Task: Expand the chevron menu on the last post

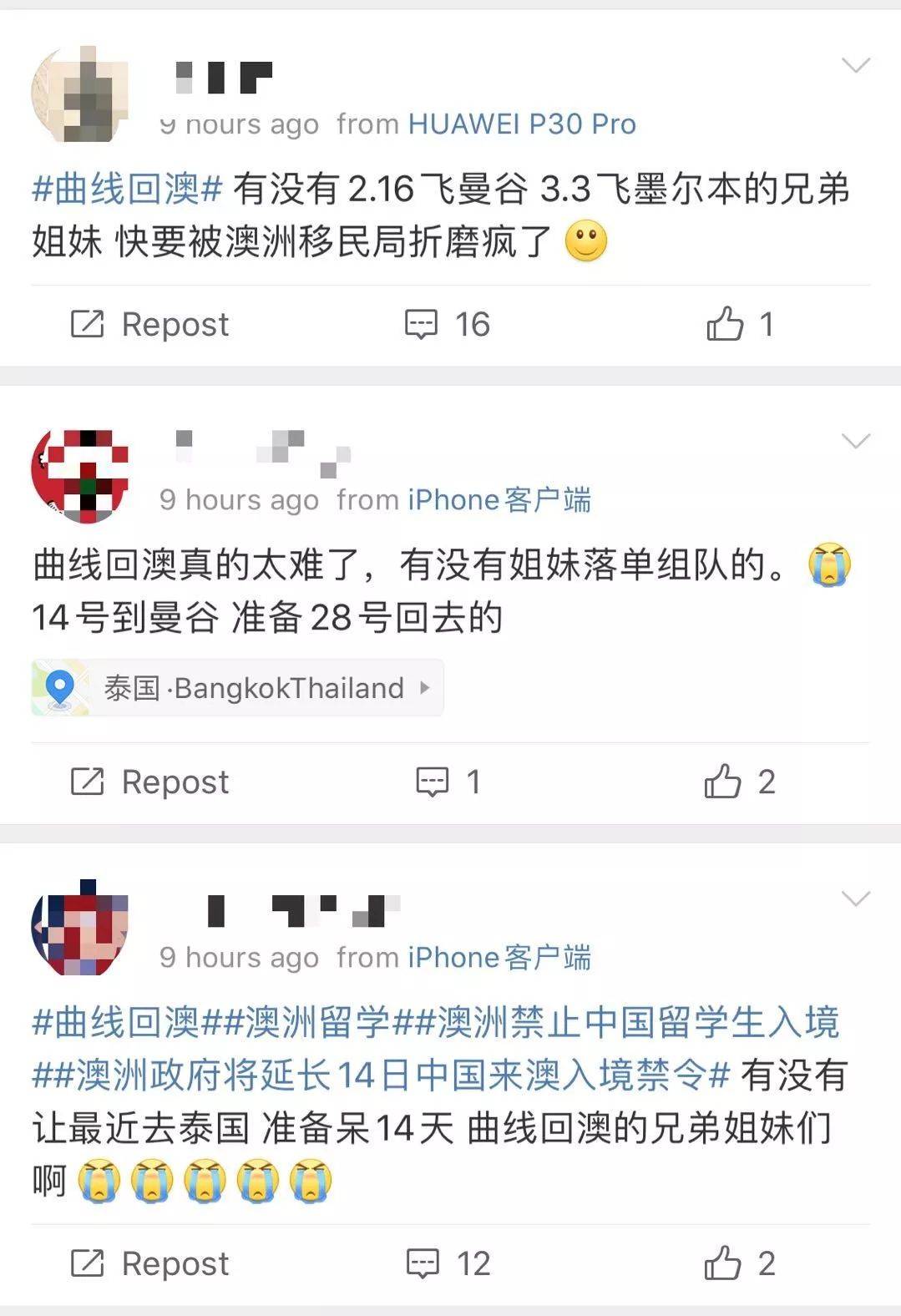Action: [856, 898]
